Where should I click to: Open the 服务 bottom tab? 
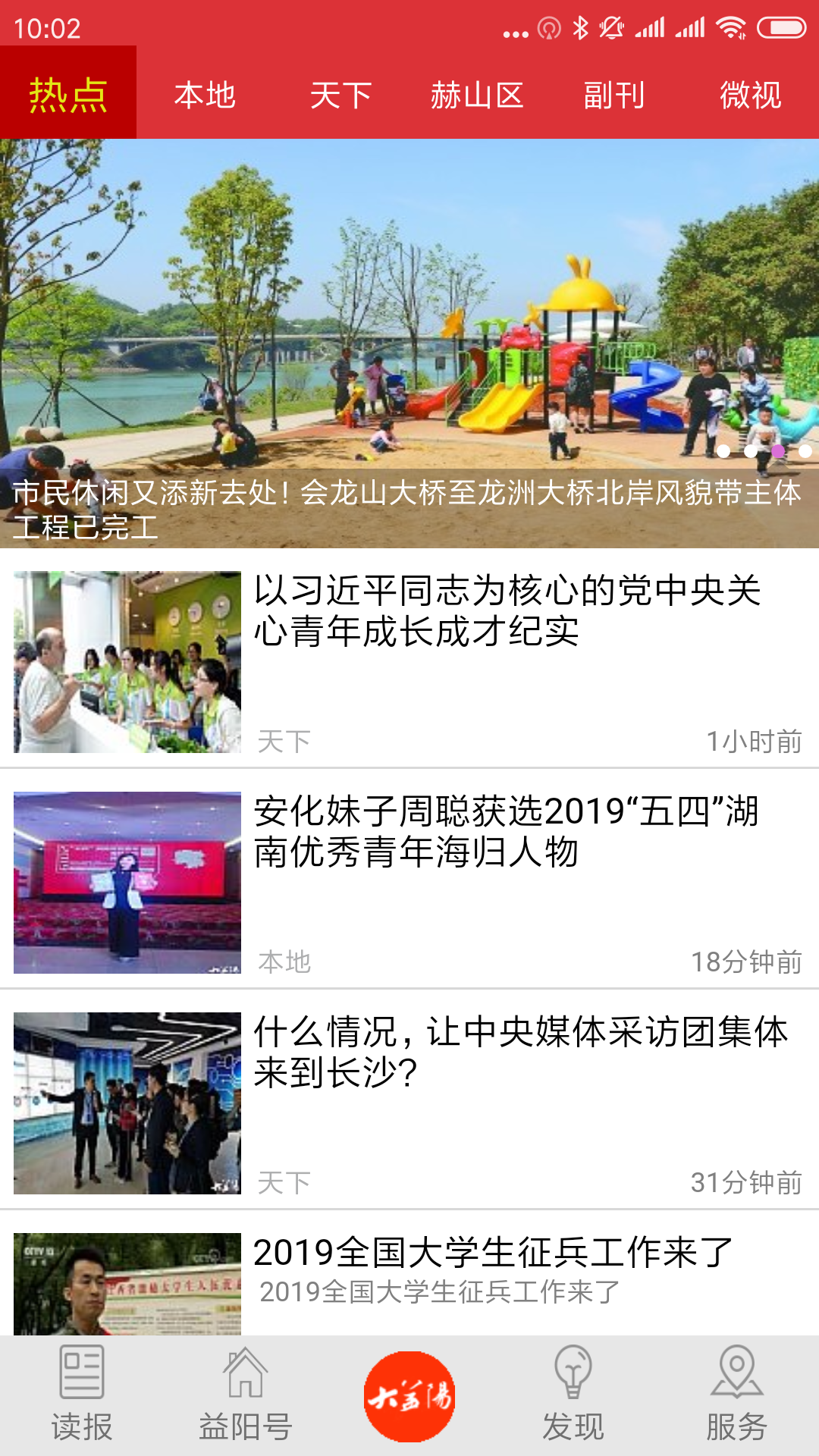tap(736, 1395)
